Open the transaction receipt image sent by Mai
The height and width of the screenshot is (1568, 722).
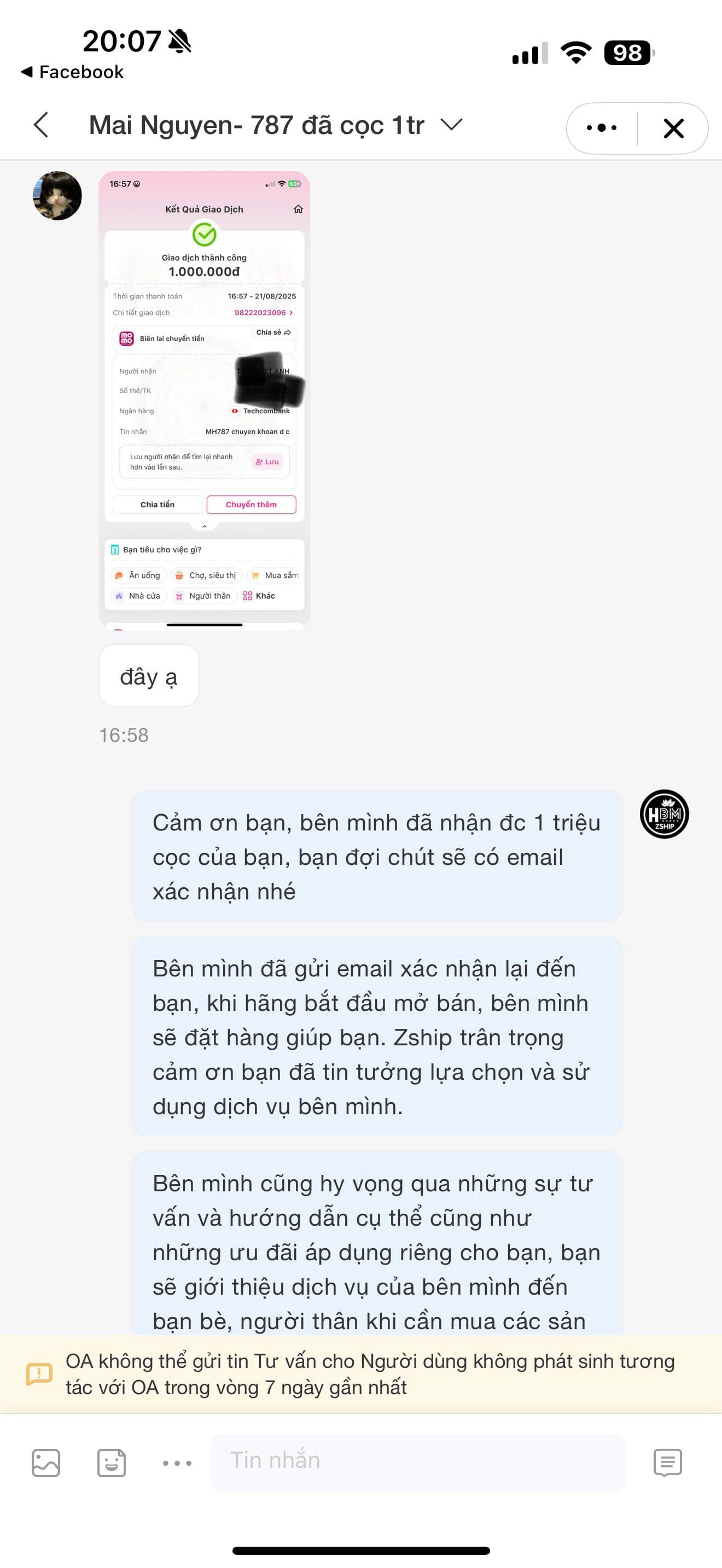(x=204, y=399)
